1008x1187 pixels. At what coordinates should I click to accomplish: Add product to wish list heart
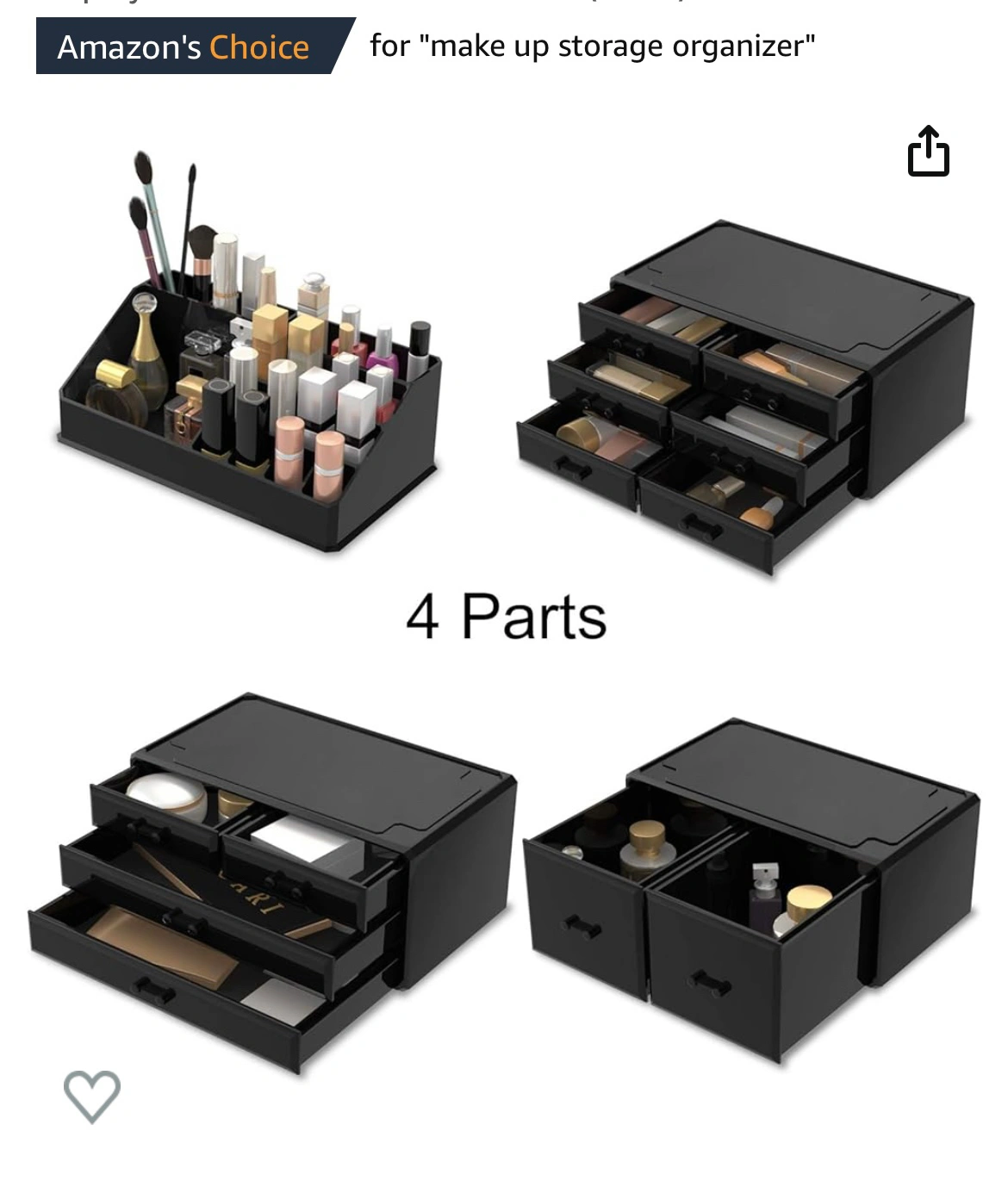(92, 1095)
